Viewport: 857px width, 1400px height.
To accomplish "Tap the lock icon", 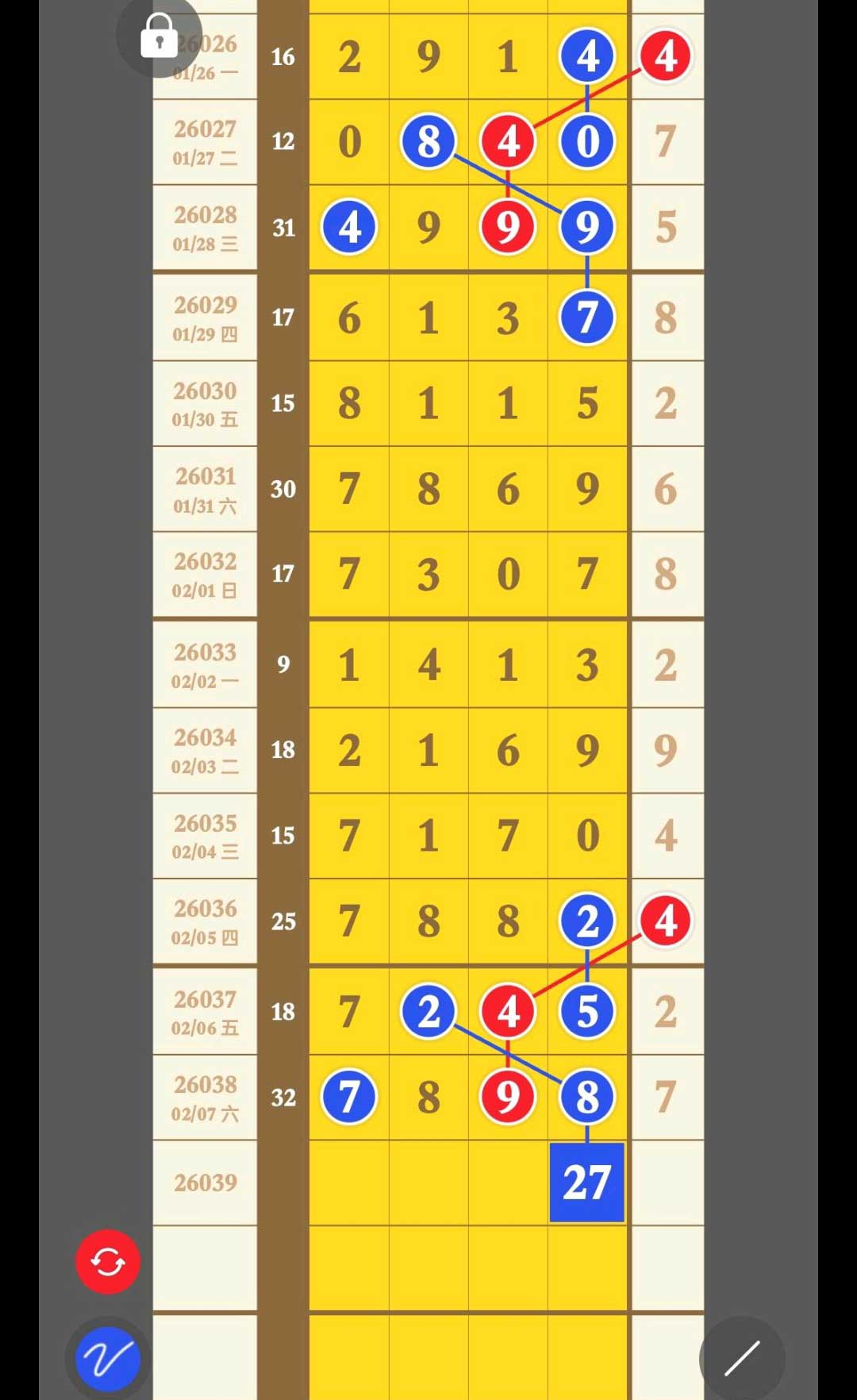I will point(159,37).
